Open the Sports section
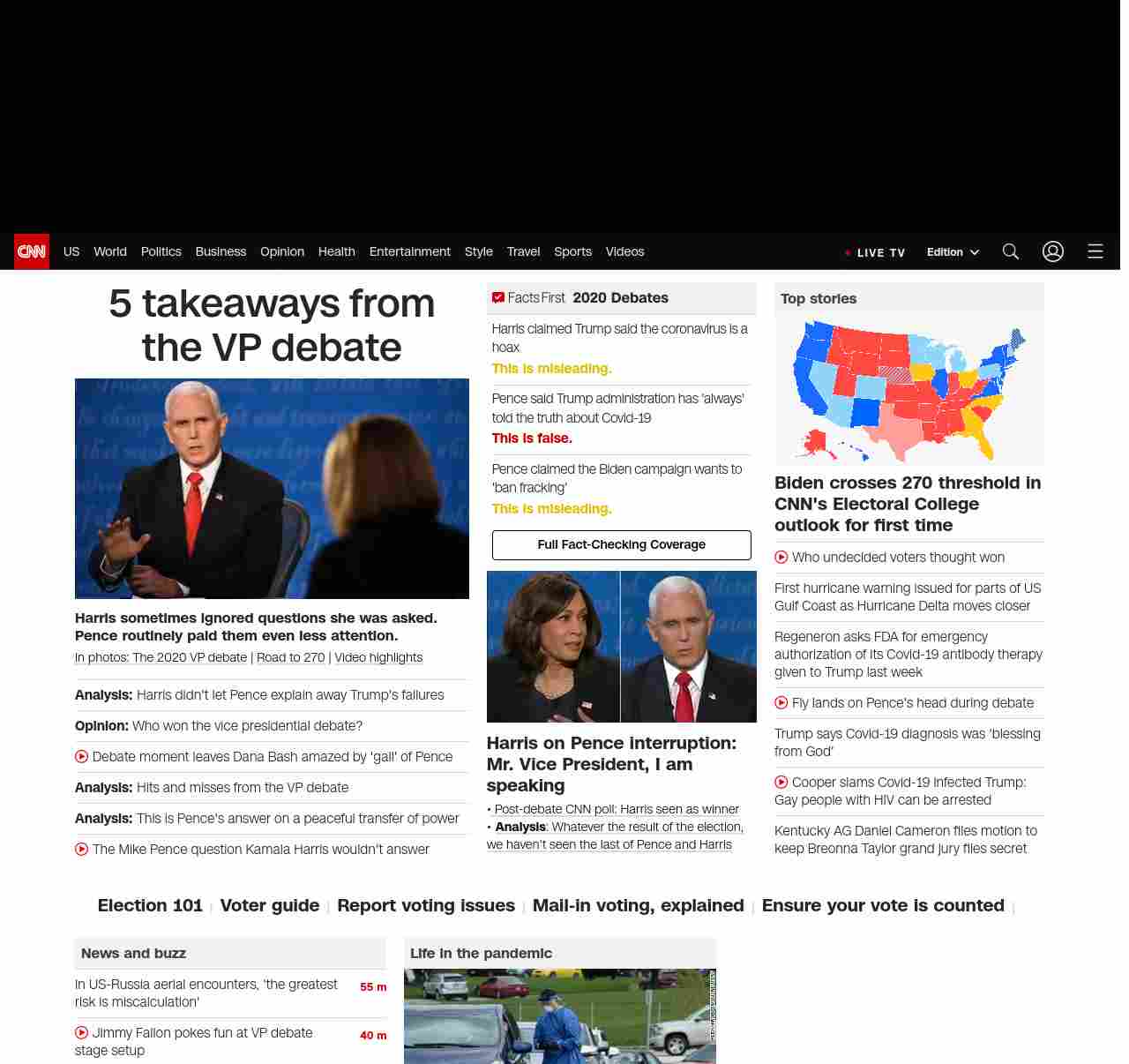The width and height of the screenshot is (1129, 1064). click(x=572, y=251)
